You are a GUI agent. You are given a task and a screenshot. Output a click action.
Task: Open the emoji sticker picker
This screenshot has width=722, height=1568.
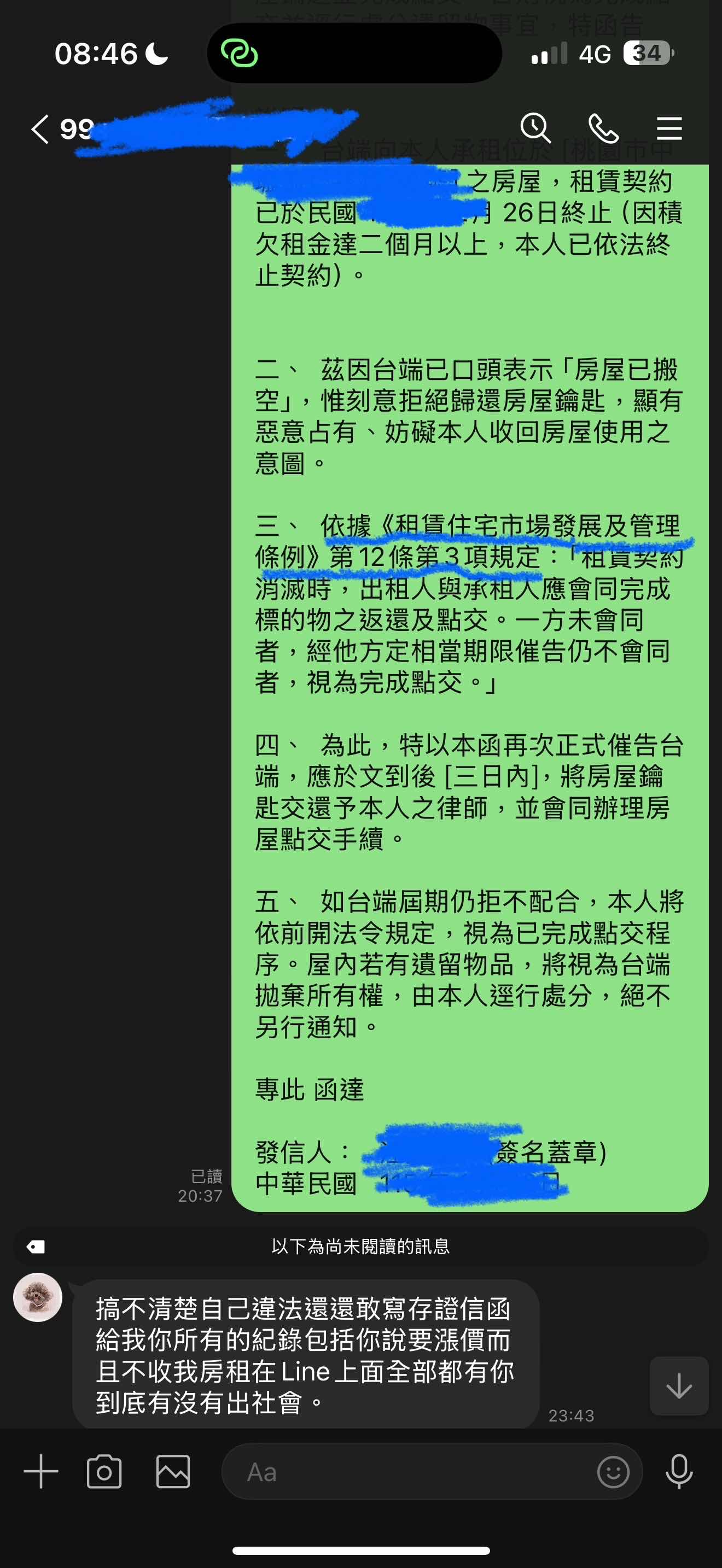coord(613,1472)
